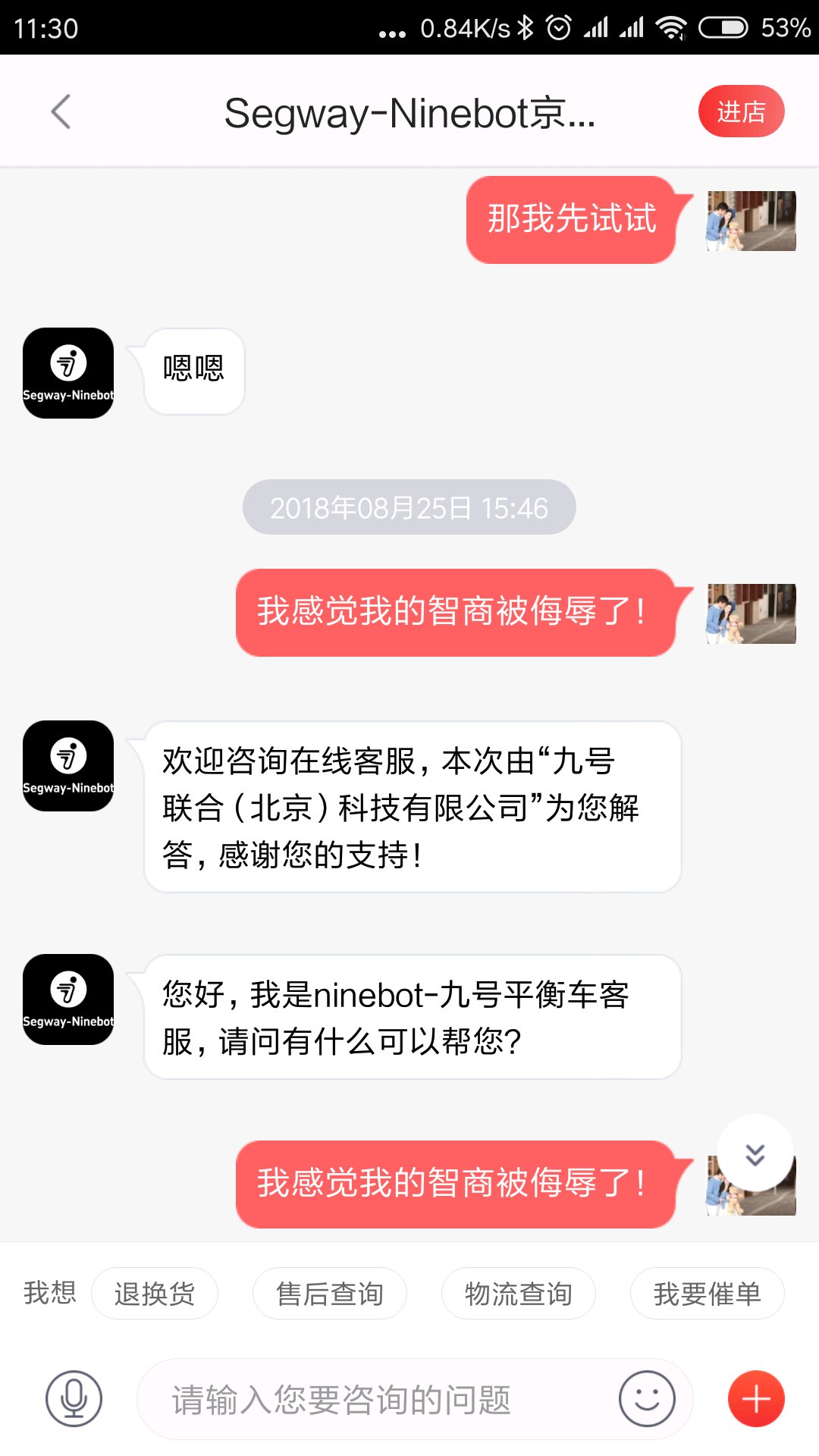The height and width of the screenshot is (1456, 819).
Task: Open the red plus attachments menu
Action: coord(756,1399)
